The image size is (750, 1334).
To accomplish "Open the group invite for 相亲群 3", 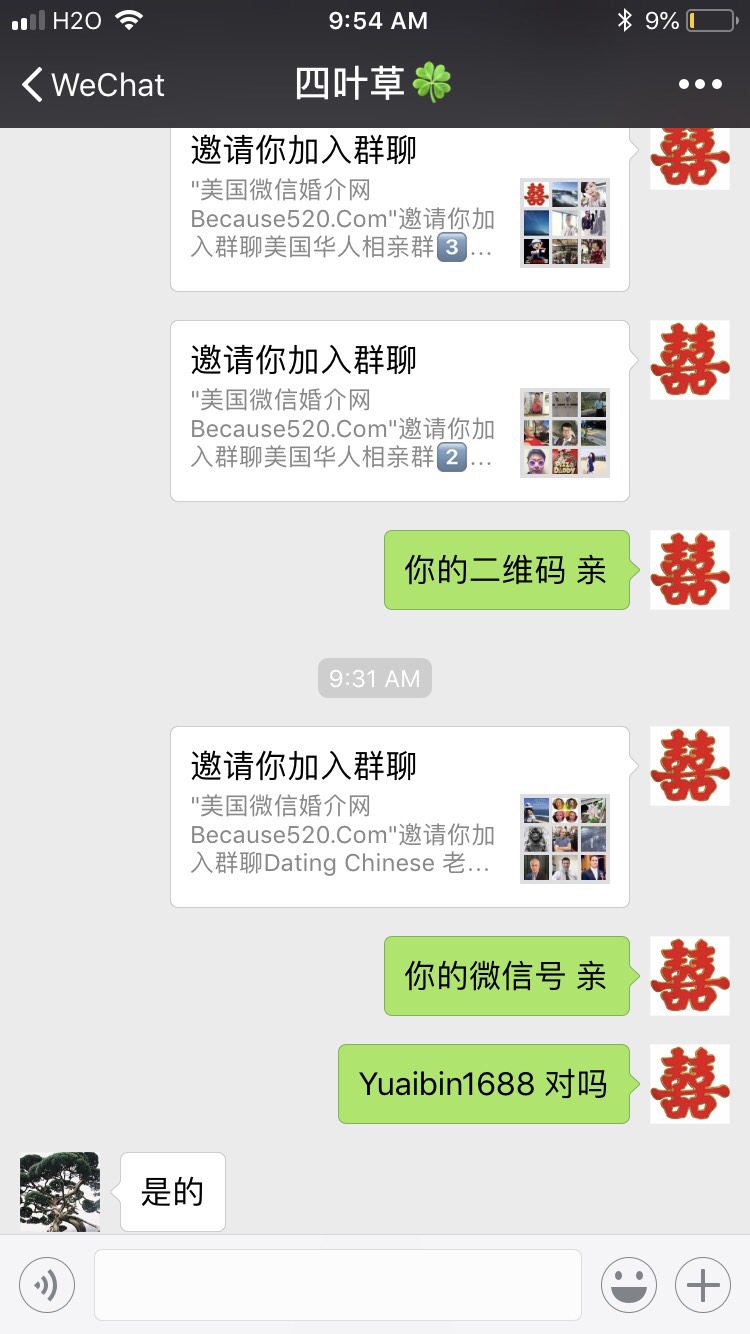I will (400, 210).
